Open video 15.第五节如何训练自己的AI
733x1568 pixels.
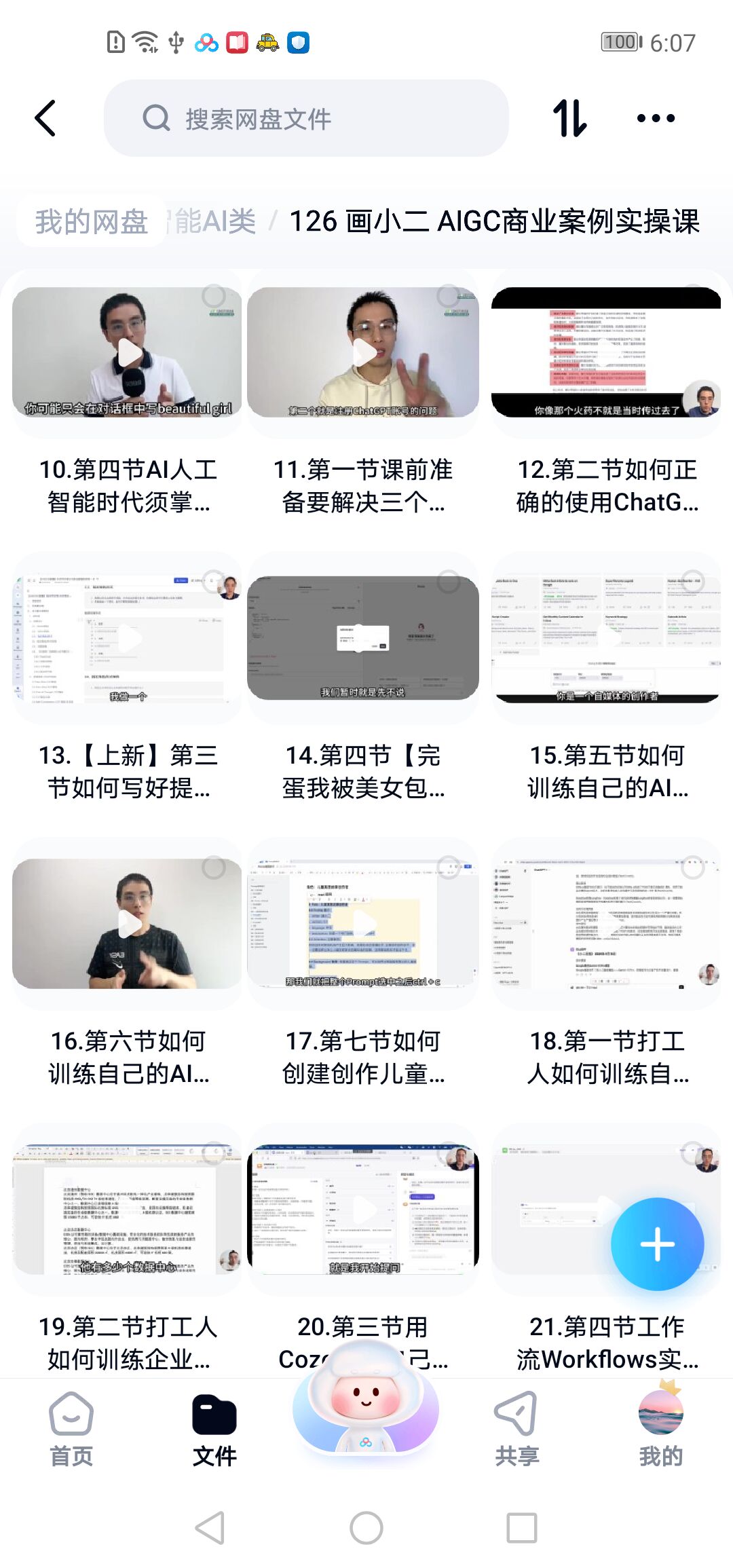pyautogui.click(x=606, y=638)
